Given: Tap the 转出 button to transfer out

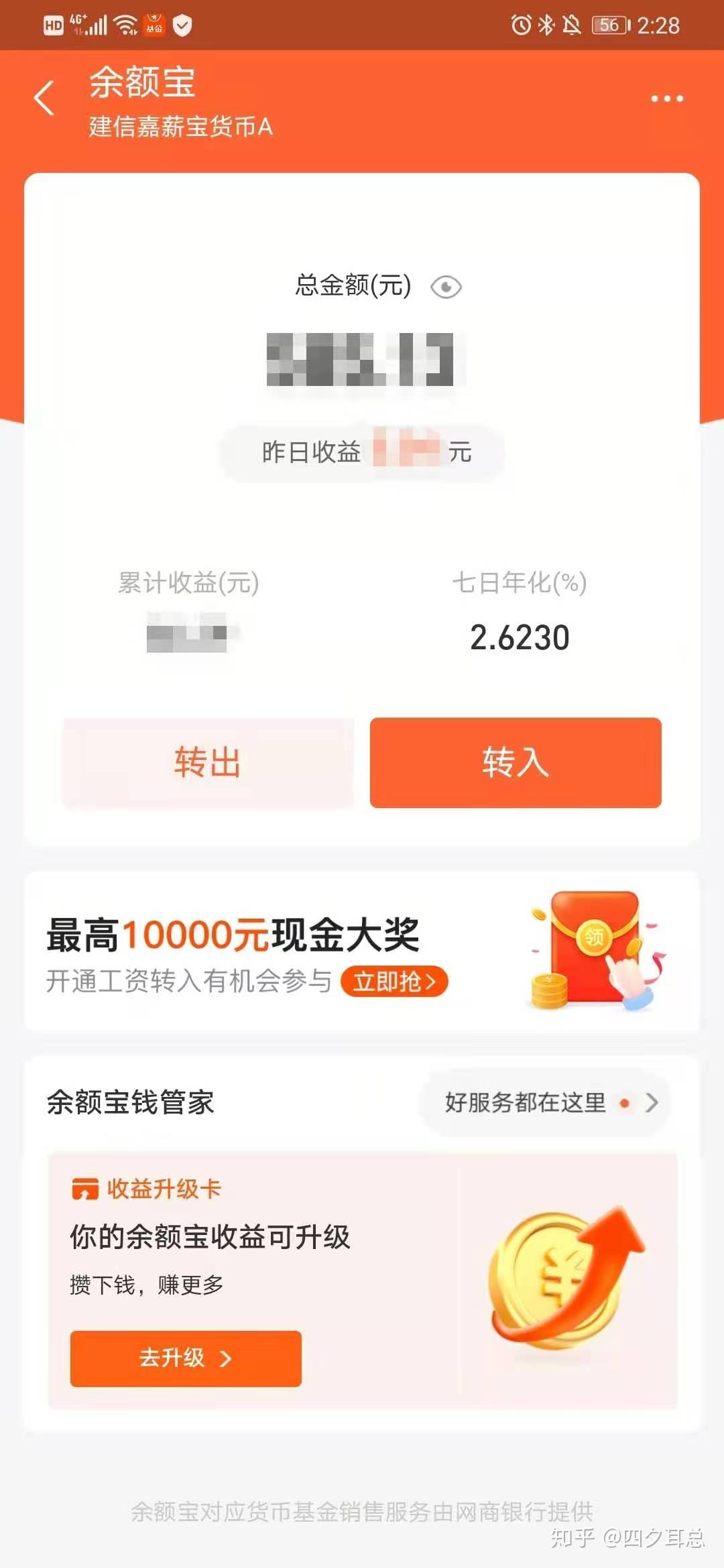Looking at the screenshot, I should pyautogui.click(x=207, y=763).
